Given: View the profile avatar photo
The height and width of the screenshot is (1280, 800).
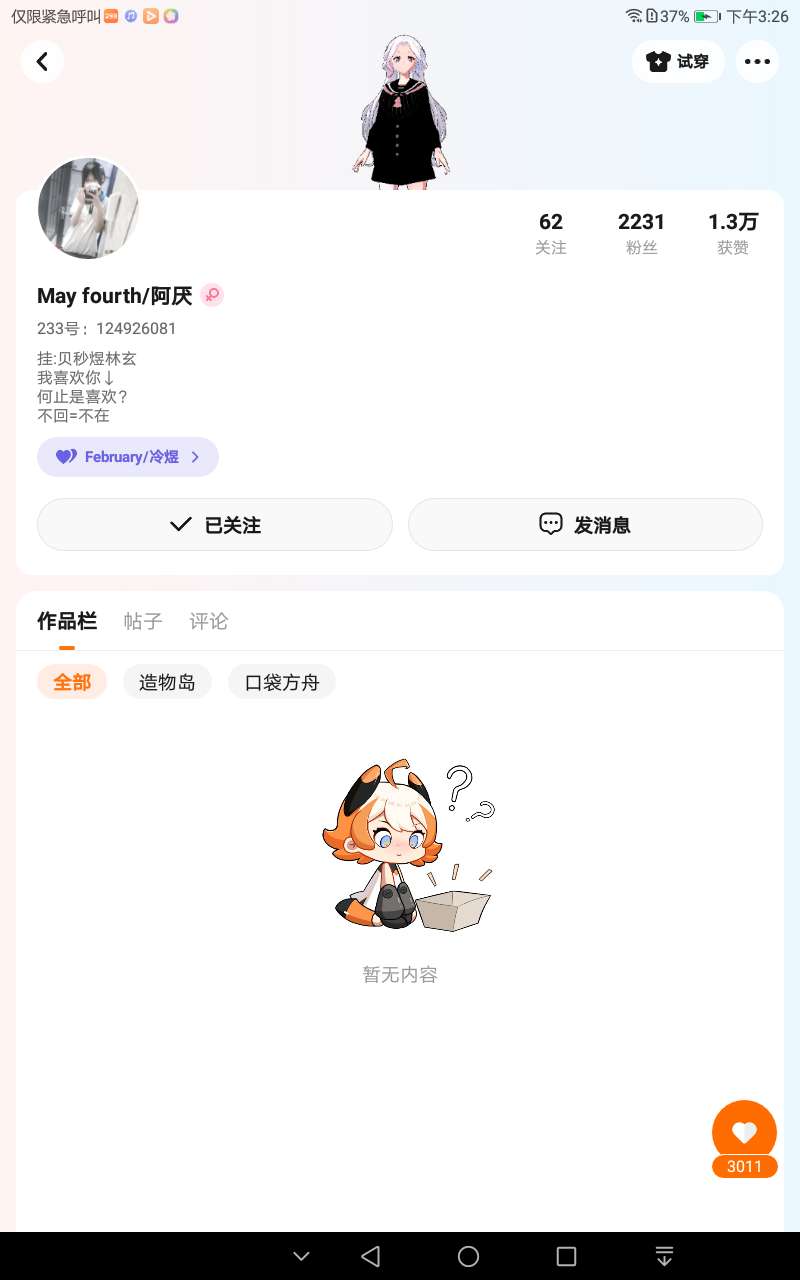Looking at the screenshot, I should [x=88, y=208].
